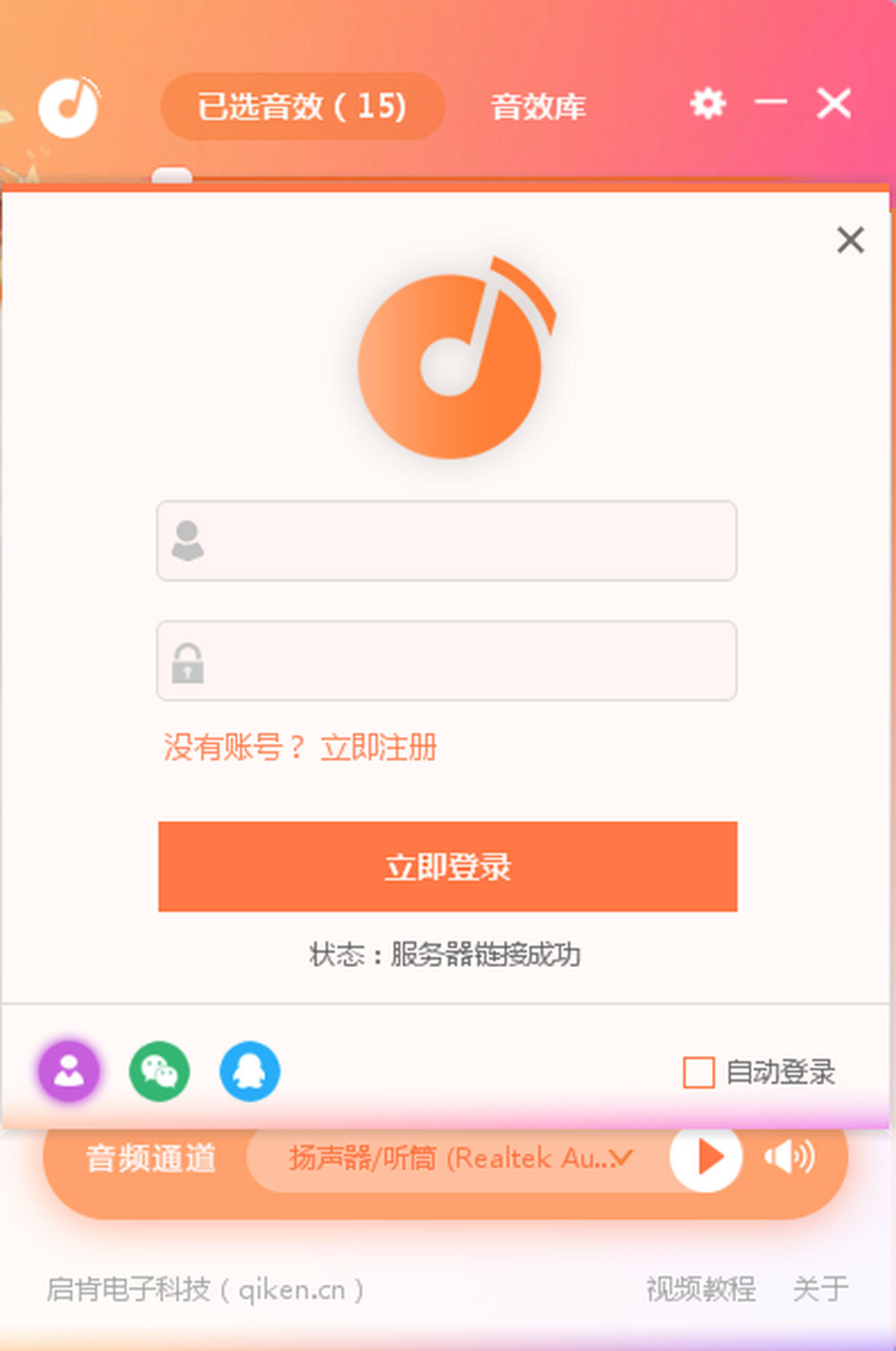Tap the speaker volume icon
Image resolution: width=896 pixels, height=1351 pixels.
tap(789, 1158)
